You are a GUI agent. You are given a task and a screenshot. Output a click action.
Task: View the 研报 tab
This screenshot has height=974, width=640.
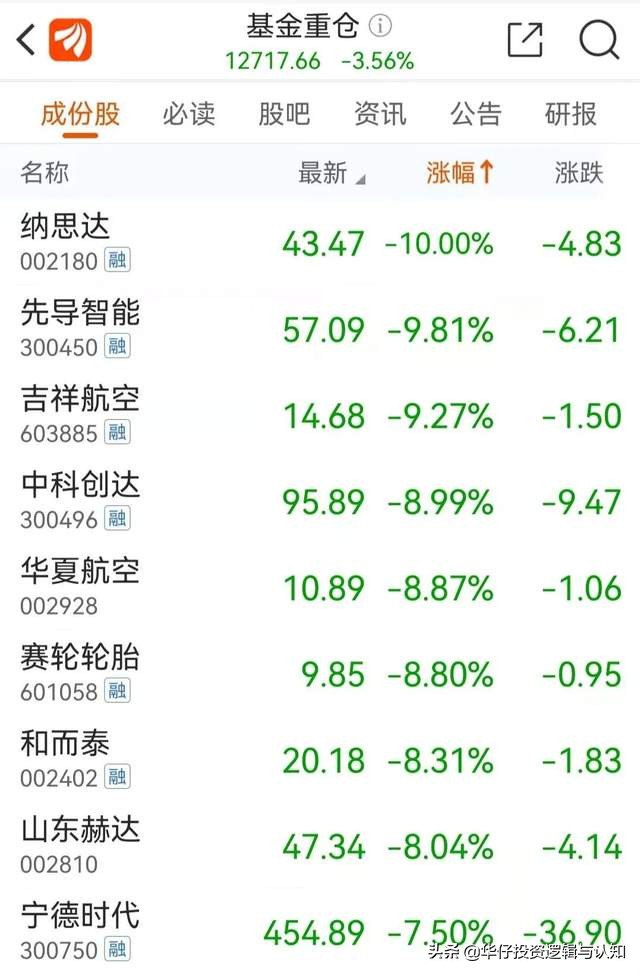click(571, 114)
